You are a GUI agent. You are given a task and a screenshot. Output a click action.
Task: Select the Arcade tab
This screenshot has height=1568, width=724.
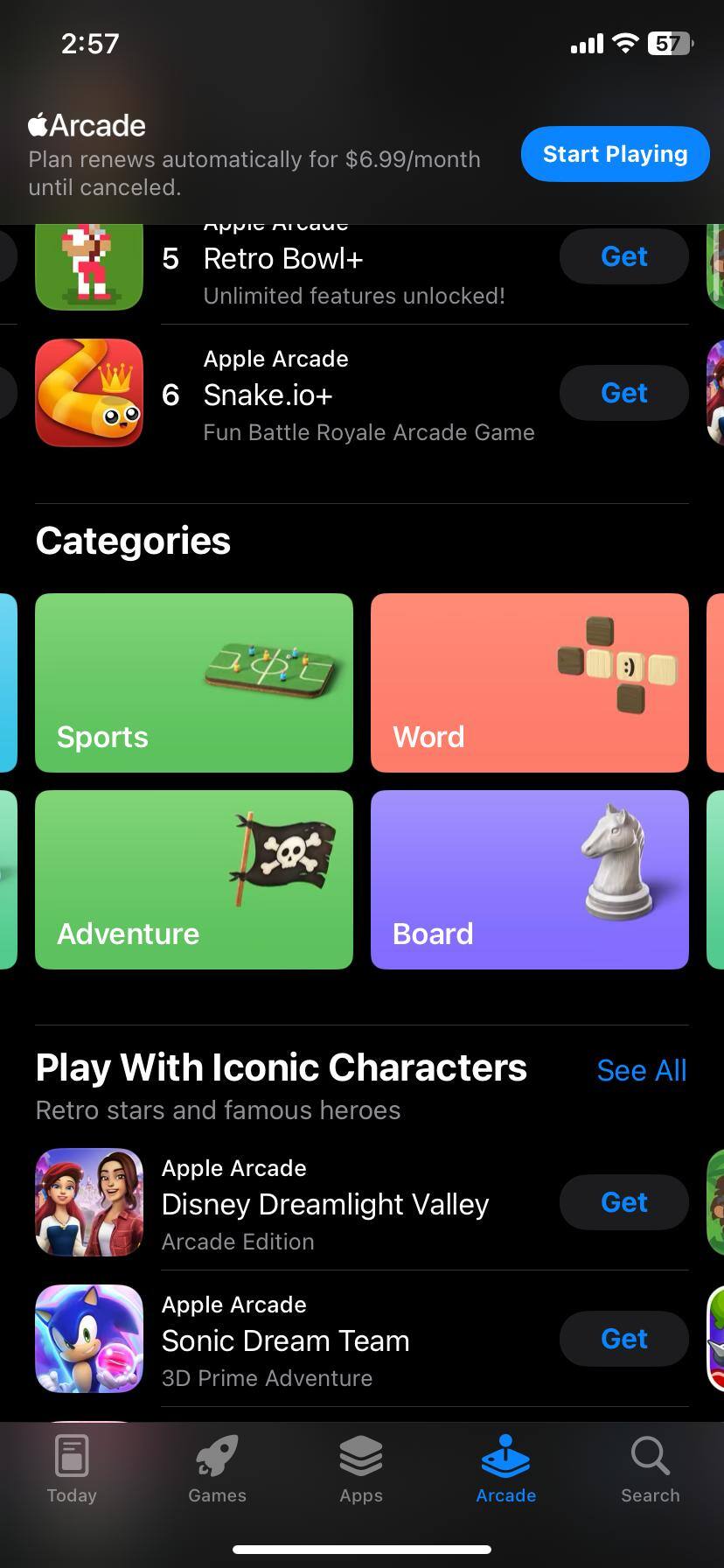pyautogui.click(x=505, y=1470)
